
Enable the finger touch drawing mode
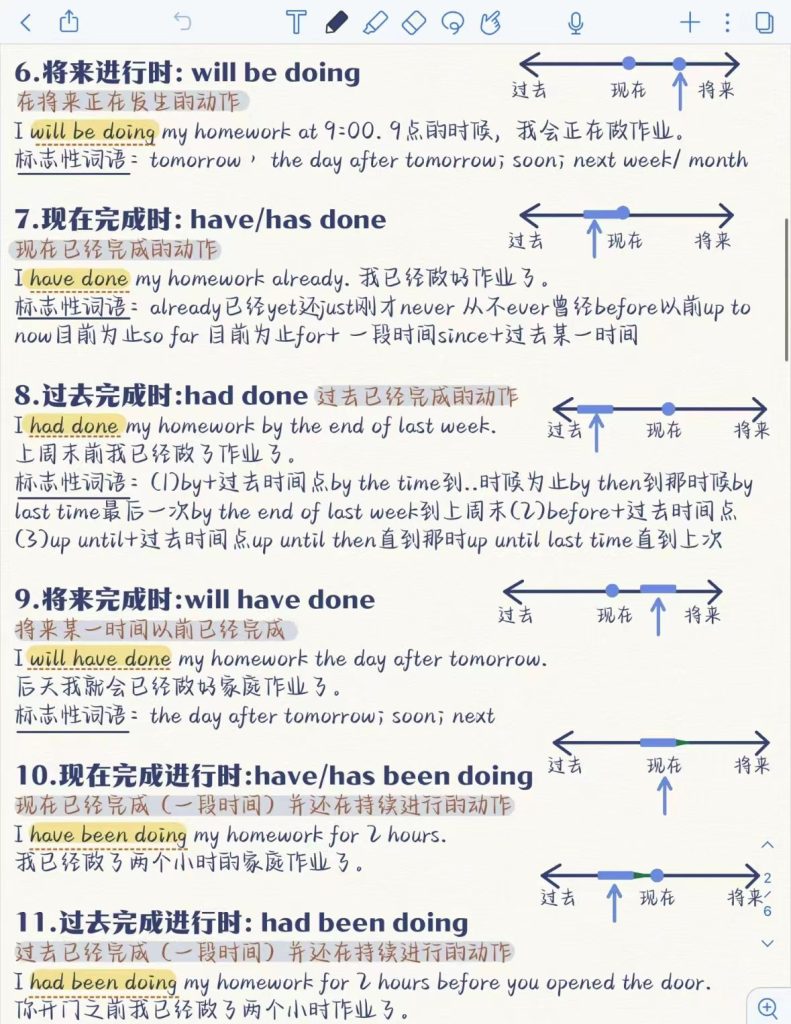tap(491, 22)
